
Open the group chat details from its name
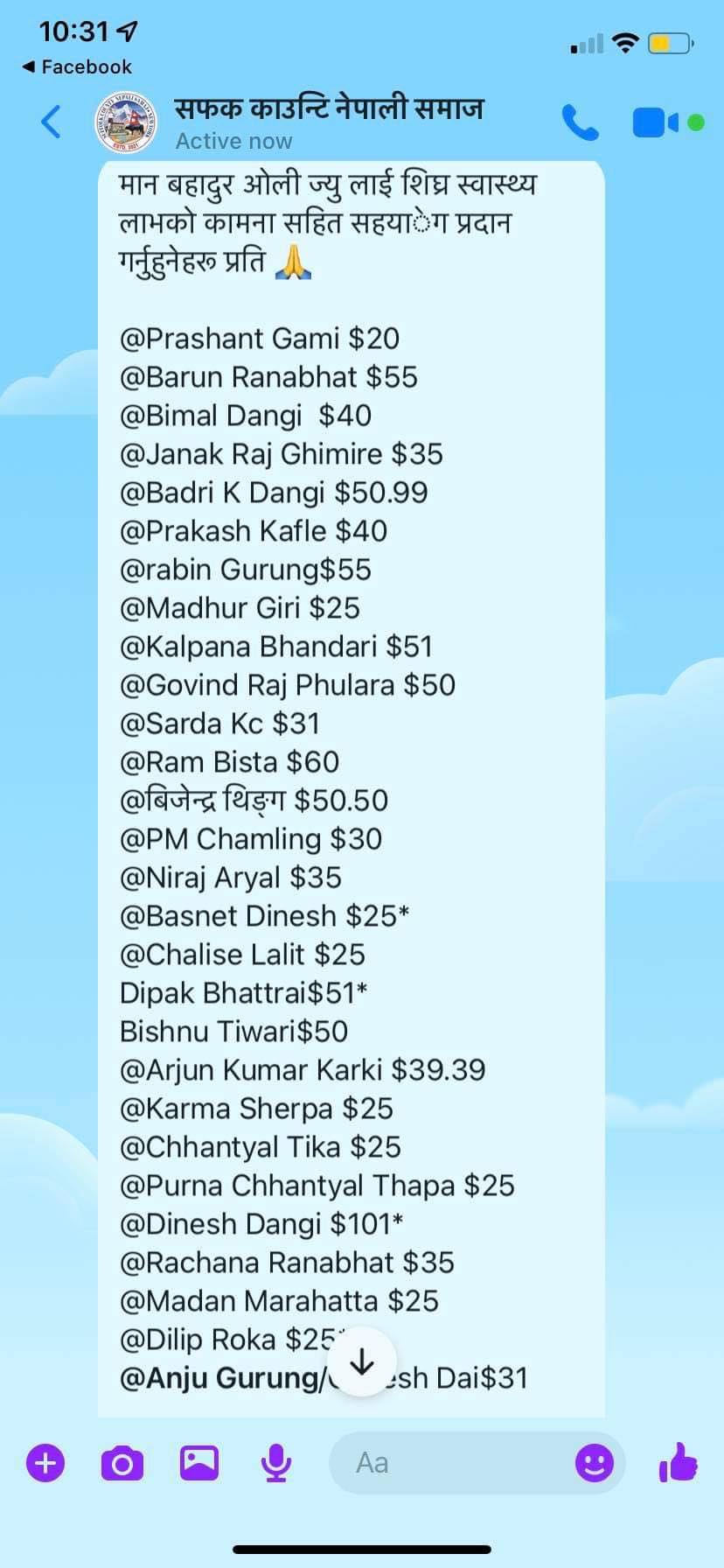click(x=329, y=109)
